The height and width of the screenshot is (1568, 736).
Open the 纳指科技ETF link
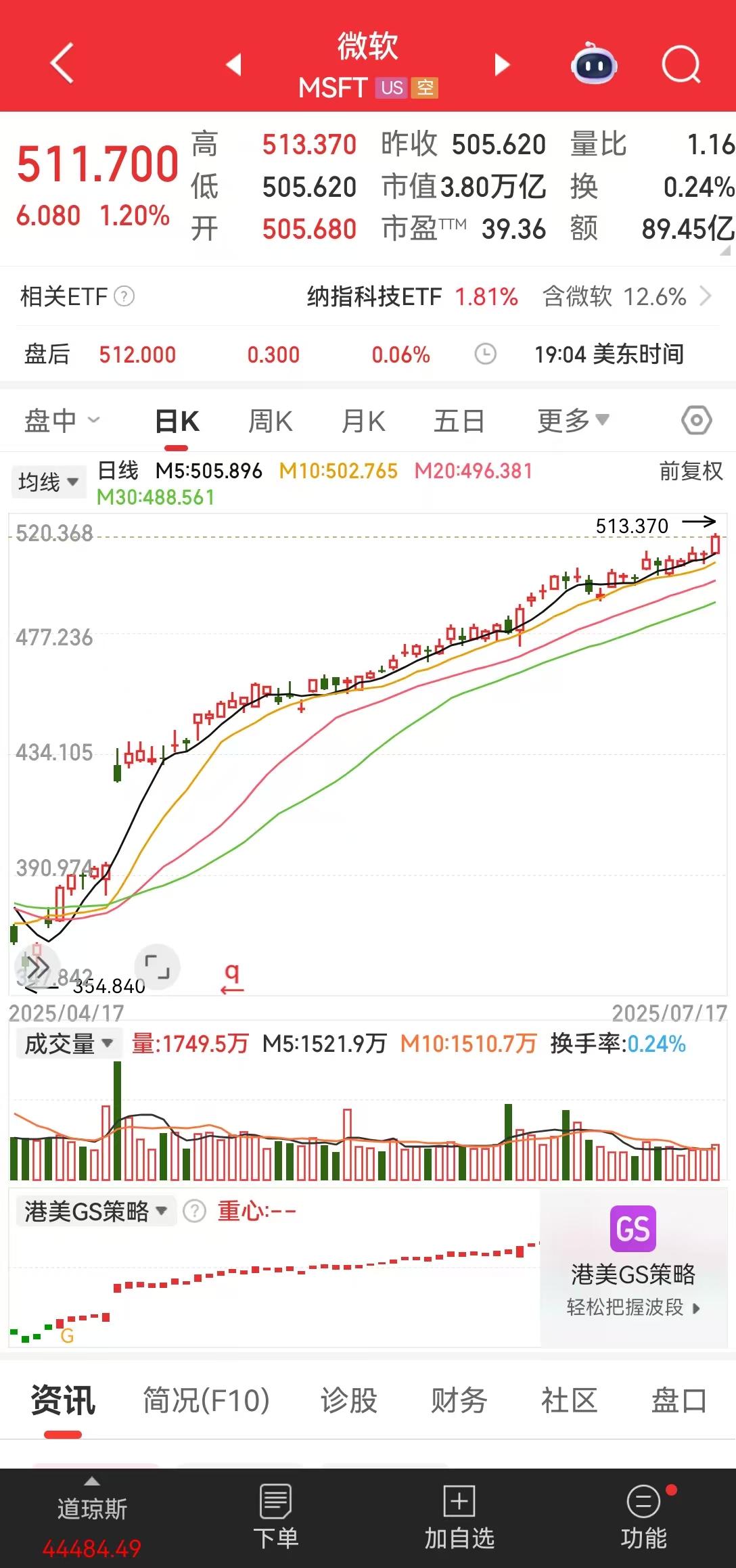pyautogui.click(x=373, y=296)
